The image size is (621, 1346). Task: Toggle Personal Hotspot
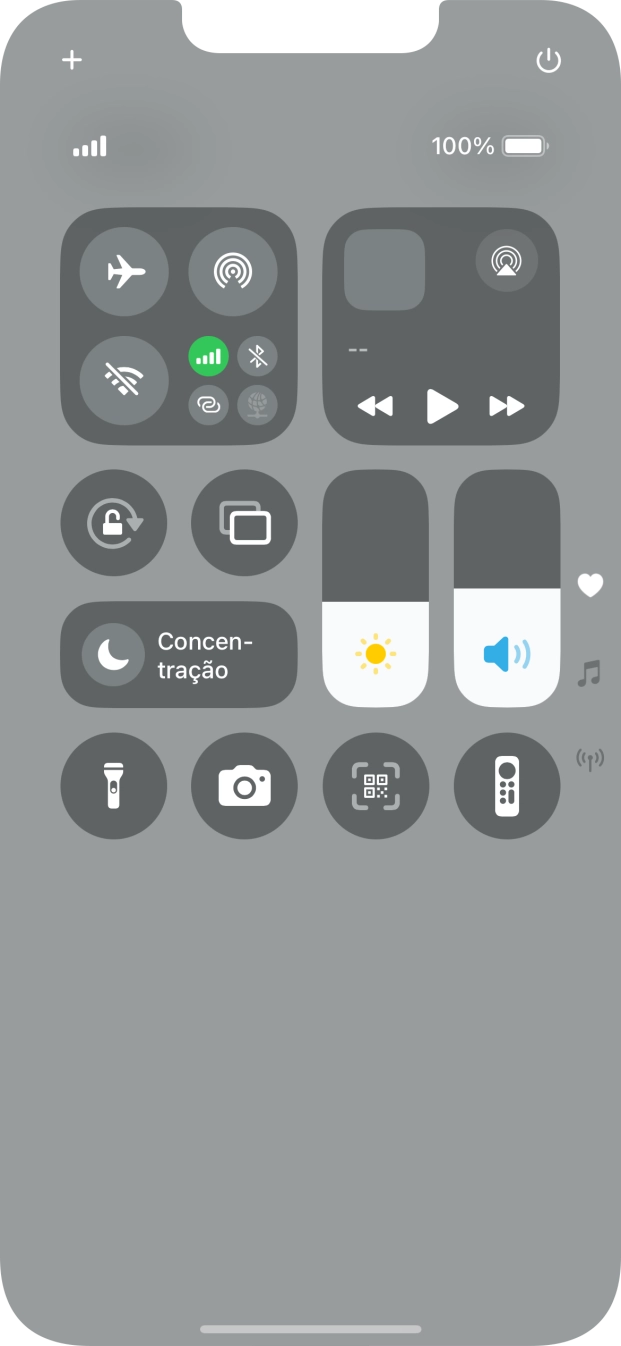tap(208, 405)
